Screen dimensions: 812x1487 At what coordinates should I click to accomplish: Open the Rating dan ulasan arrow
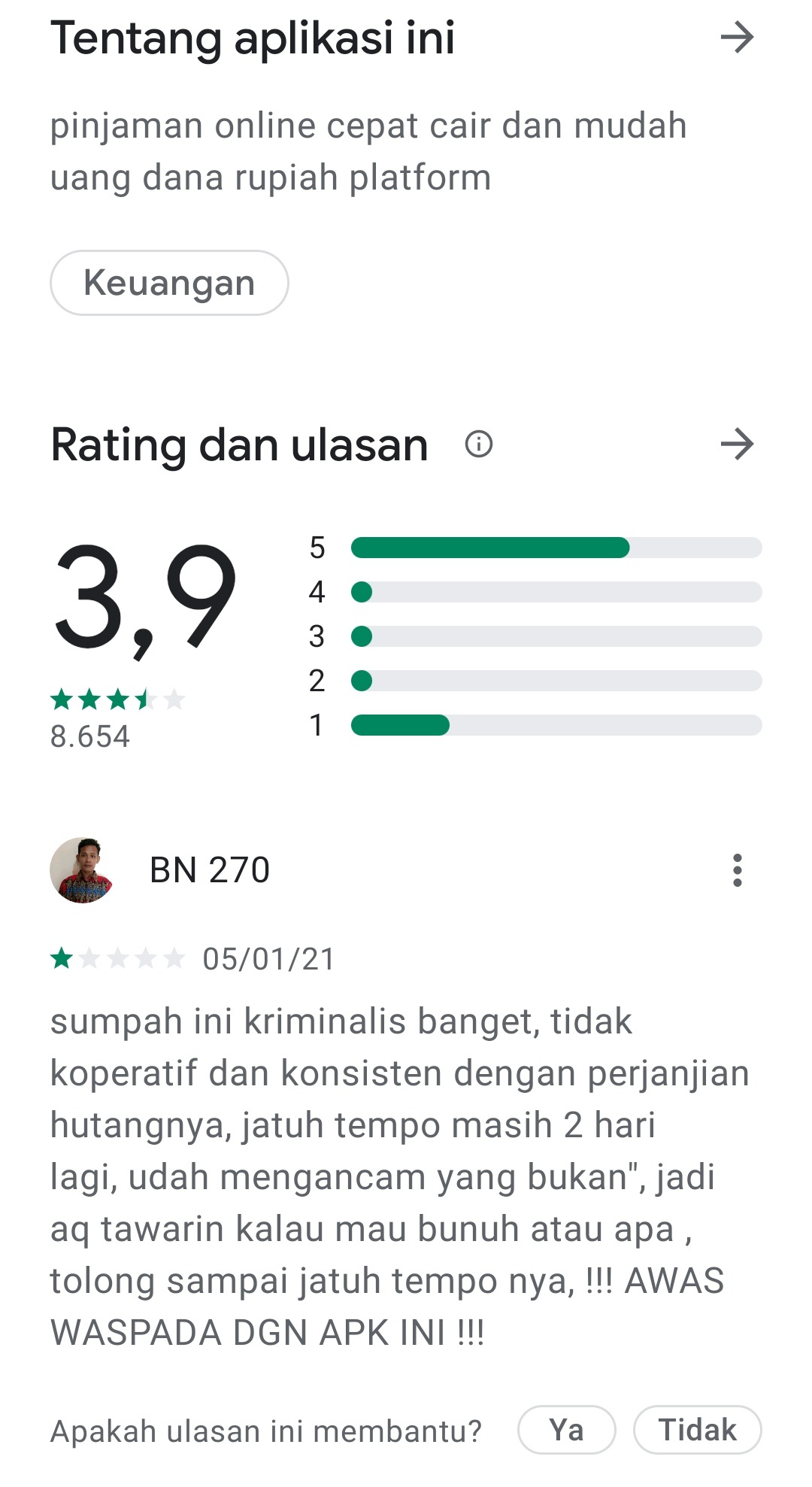tap(737, 444)
